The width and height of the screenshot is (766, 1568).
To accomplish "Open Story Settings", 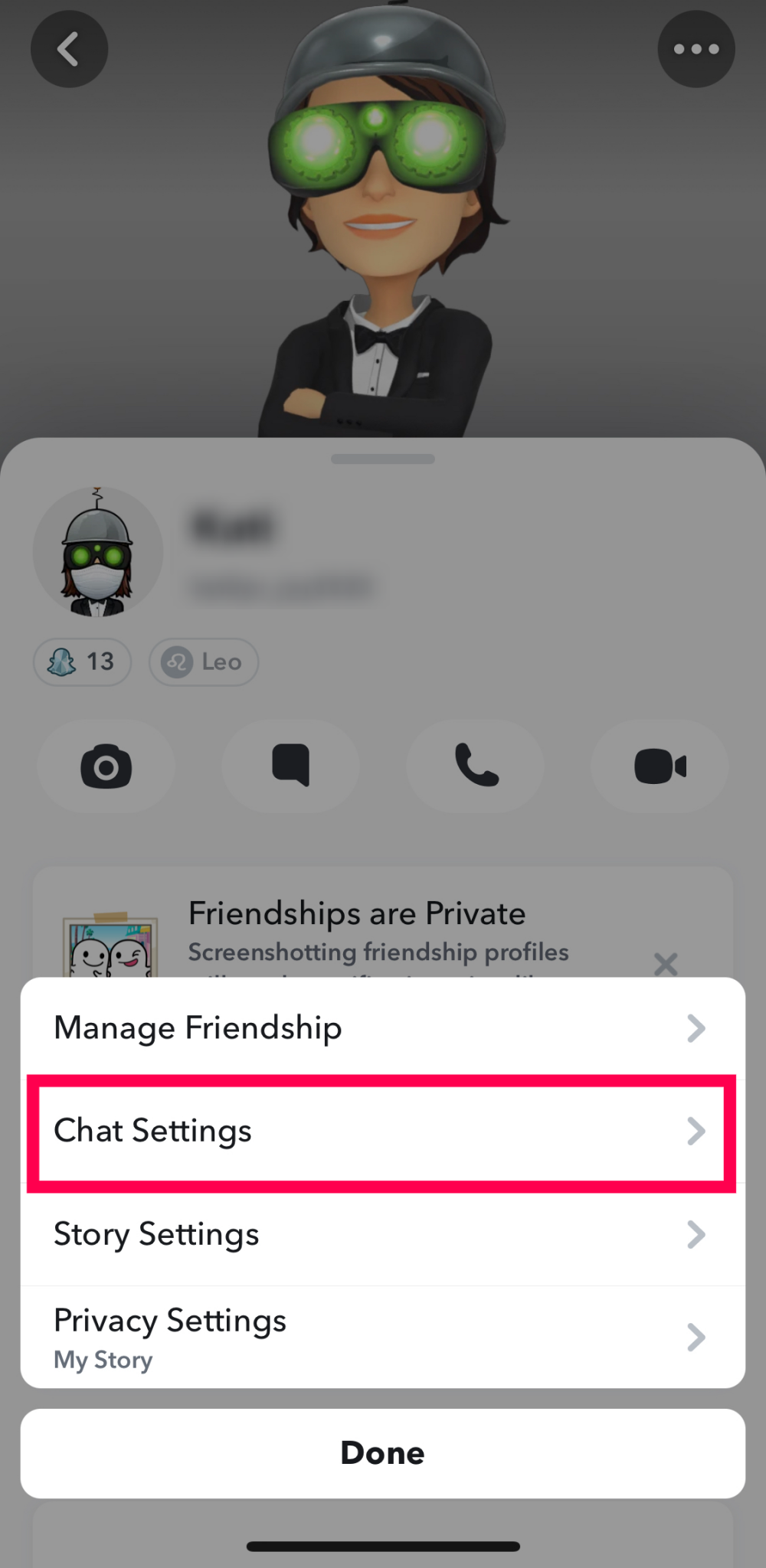I will point(381,1234).
